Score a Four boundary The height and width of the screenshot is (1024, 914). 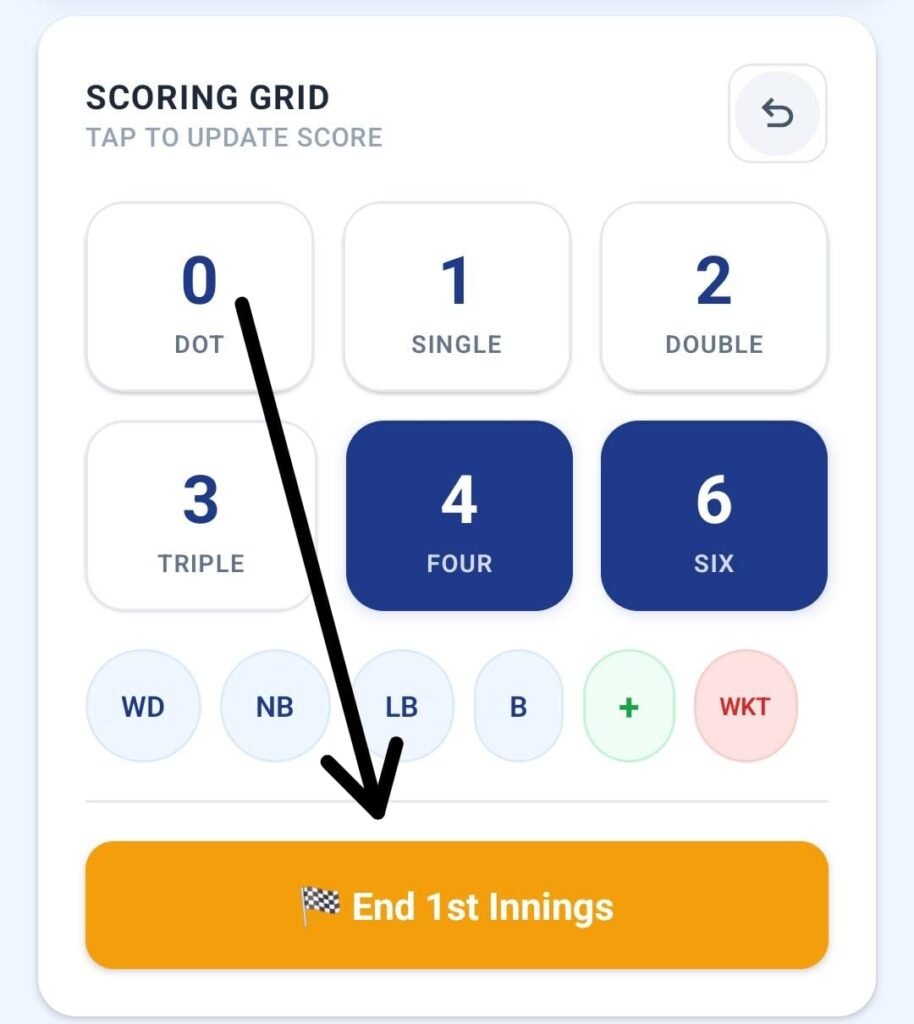(459, 516)
